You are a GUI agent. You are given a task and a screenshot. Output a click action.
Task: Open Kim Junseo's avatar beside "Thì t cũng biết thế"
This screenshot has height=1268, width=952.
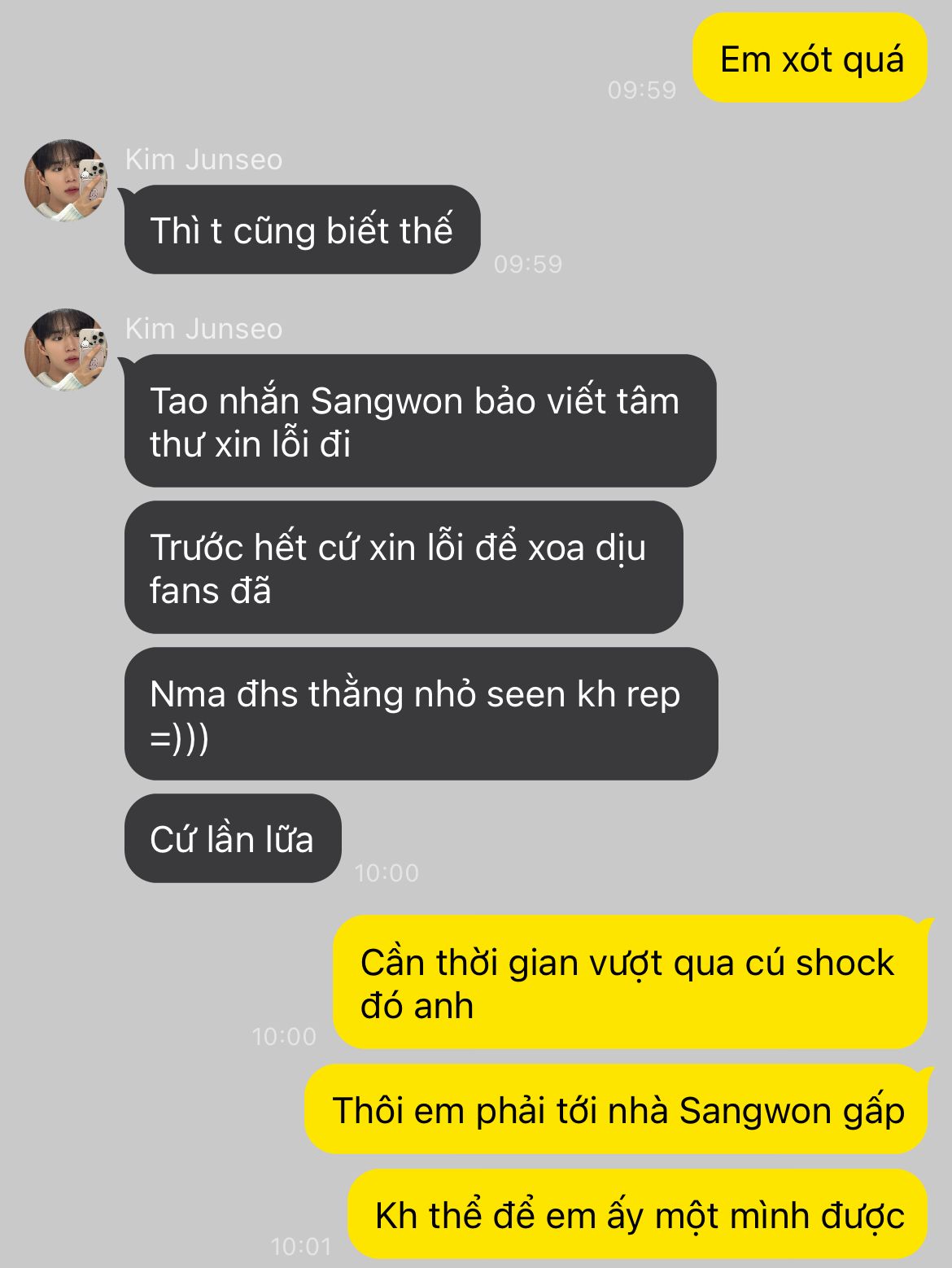click(67, 181)
